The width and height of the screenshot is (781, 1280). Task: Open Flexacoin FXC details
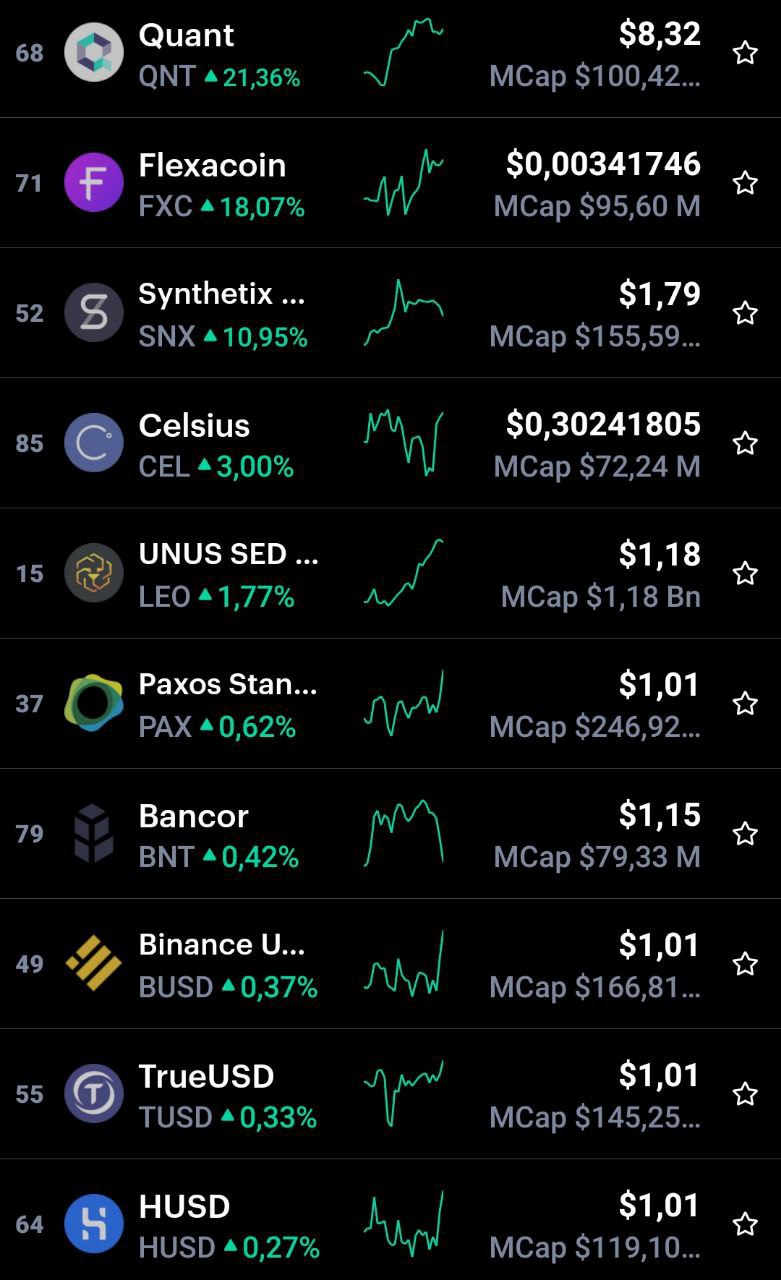pyautogui.click(x=390, y=183)
